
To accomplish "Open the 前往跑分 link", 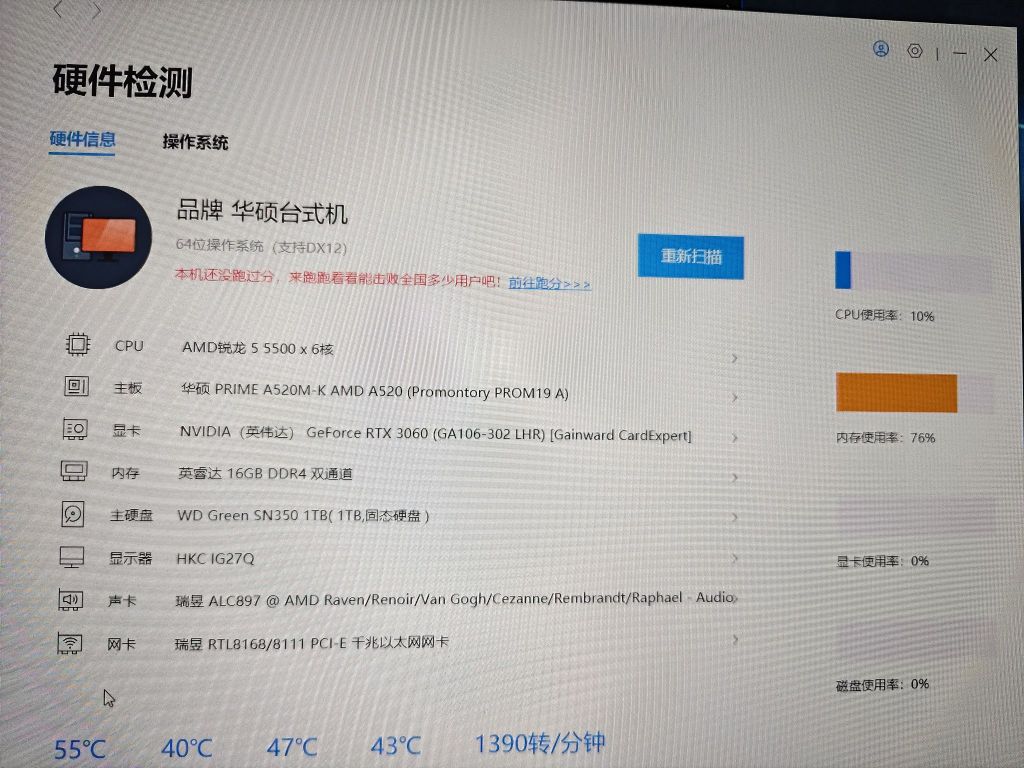I will point(549,284).
